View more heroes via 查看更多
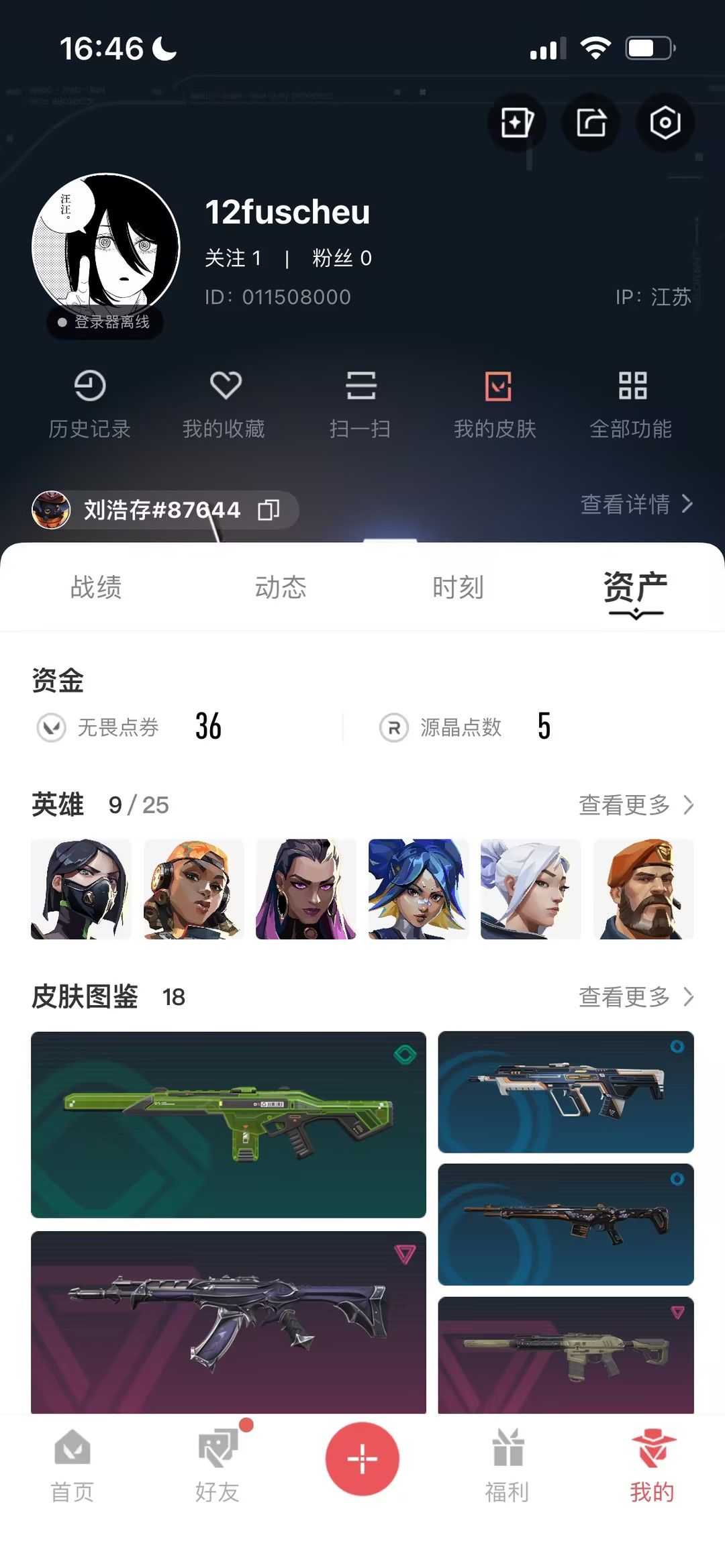The image size is (725, 1568). [x=636, y=804]
